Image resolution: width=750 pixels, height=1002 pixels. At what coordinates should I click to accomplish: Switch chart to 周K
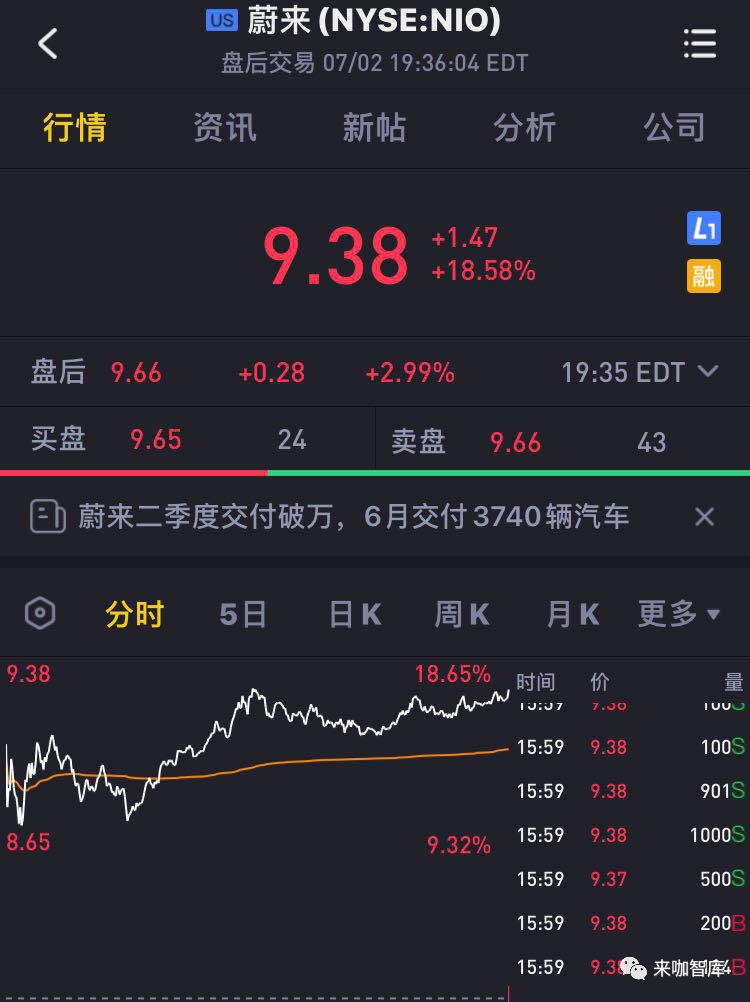pos(461,614)
